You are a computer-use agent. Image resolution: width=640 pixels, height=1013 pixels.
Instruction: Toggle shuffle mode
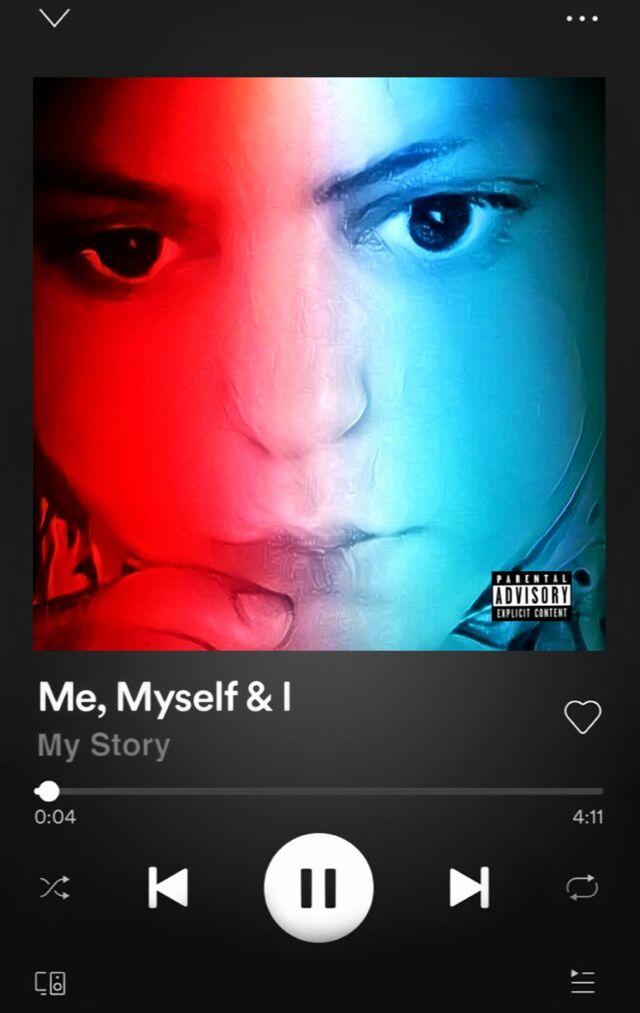coord(54,887)
